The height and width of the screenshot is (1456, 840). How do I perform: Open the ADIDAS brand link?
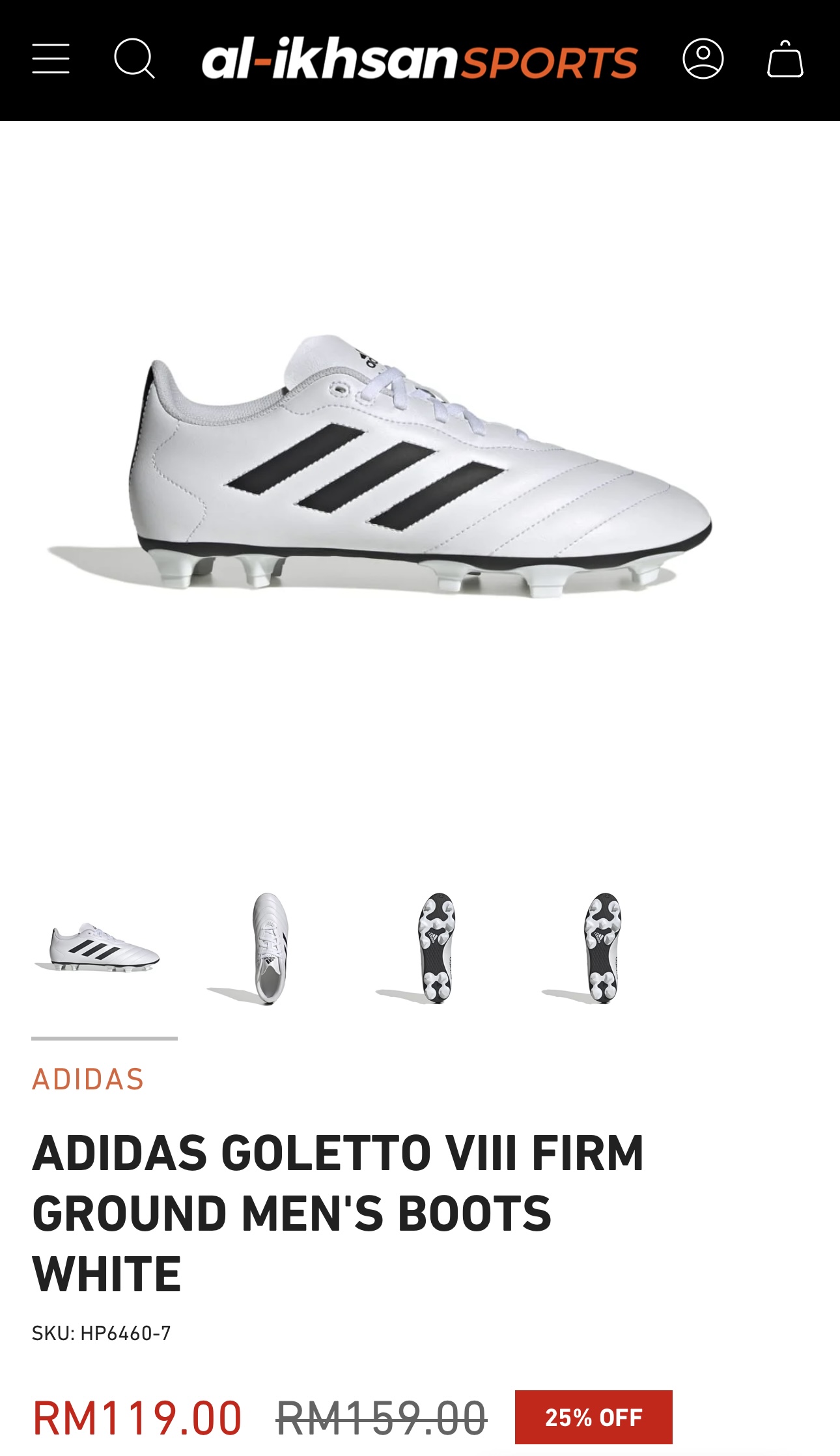(x=88, y=1080)
